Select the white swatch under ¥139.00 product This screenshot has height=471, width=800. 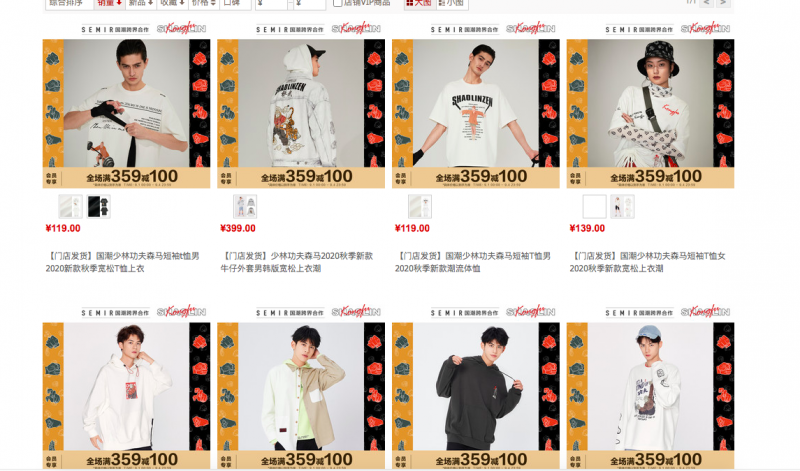coord(595,207)
